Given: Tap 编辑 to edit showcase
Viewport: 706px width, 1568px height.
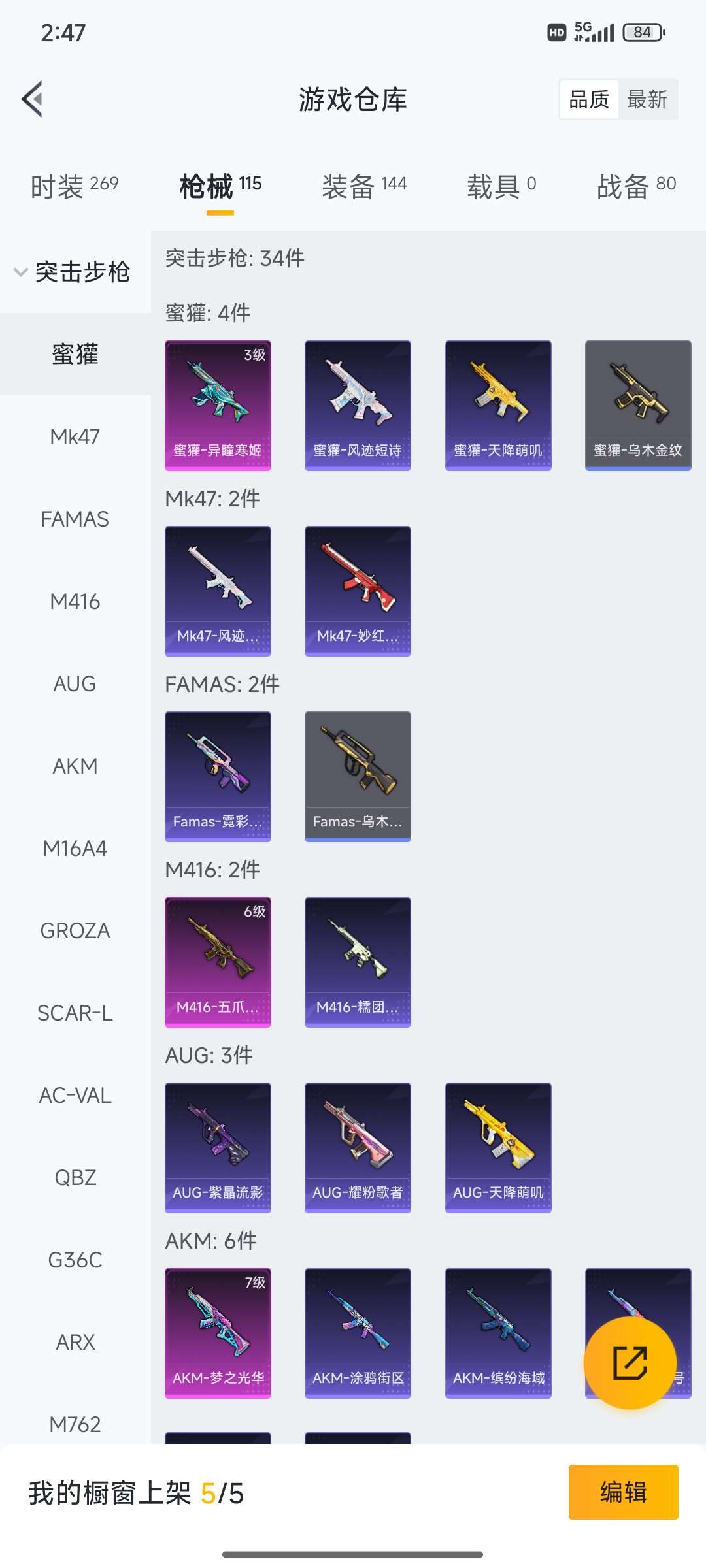Looking at the screenshot, I should click(623, 1492).
